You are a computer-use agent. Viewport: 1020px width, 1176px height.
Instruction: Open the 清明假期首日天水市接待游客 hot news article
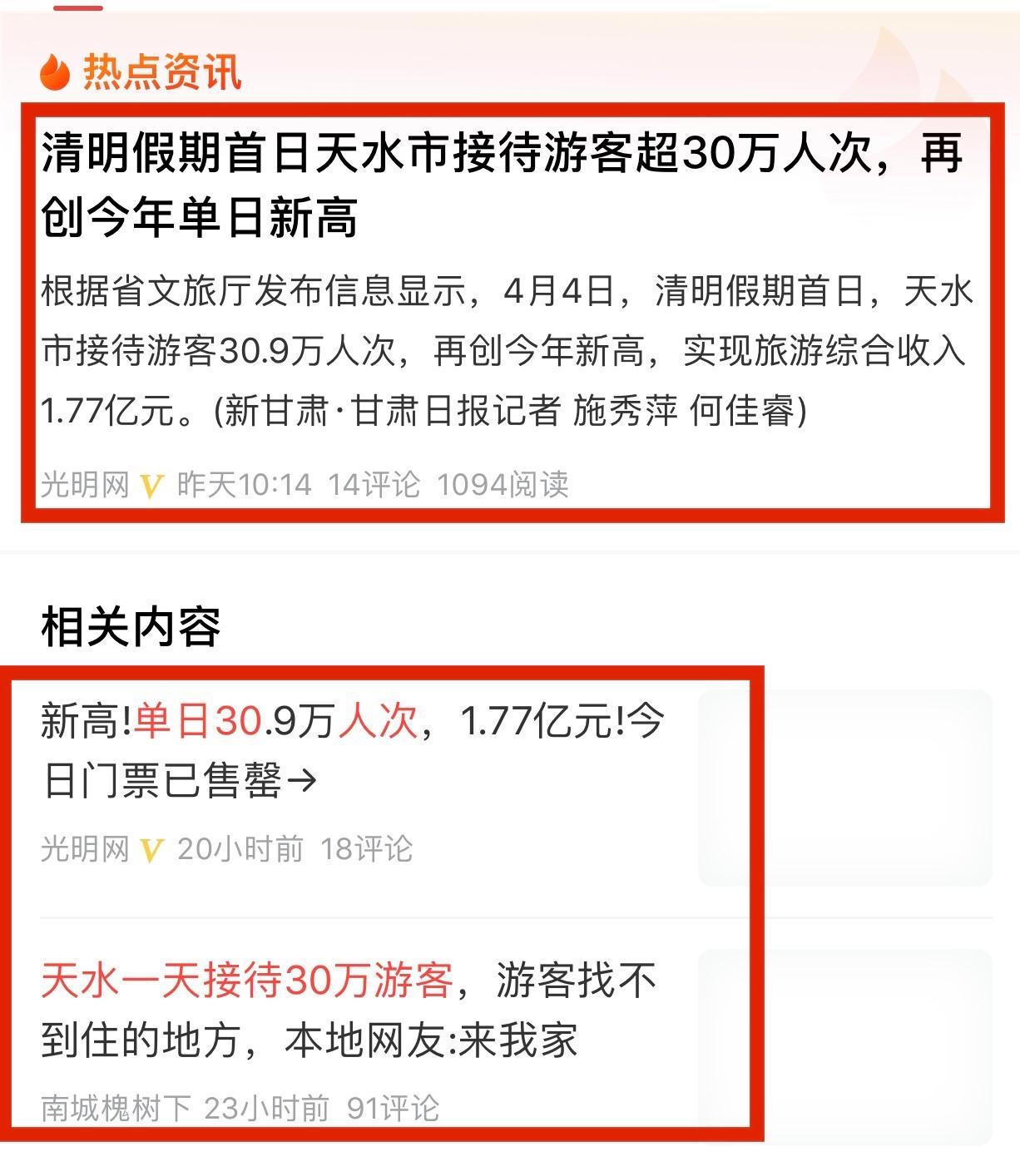click(499, 185)
